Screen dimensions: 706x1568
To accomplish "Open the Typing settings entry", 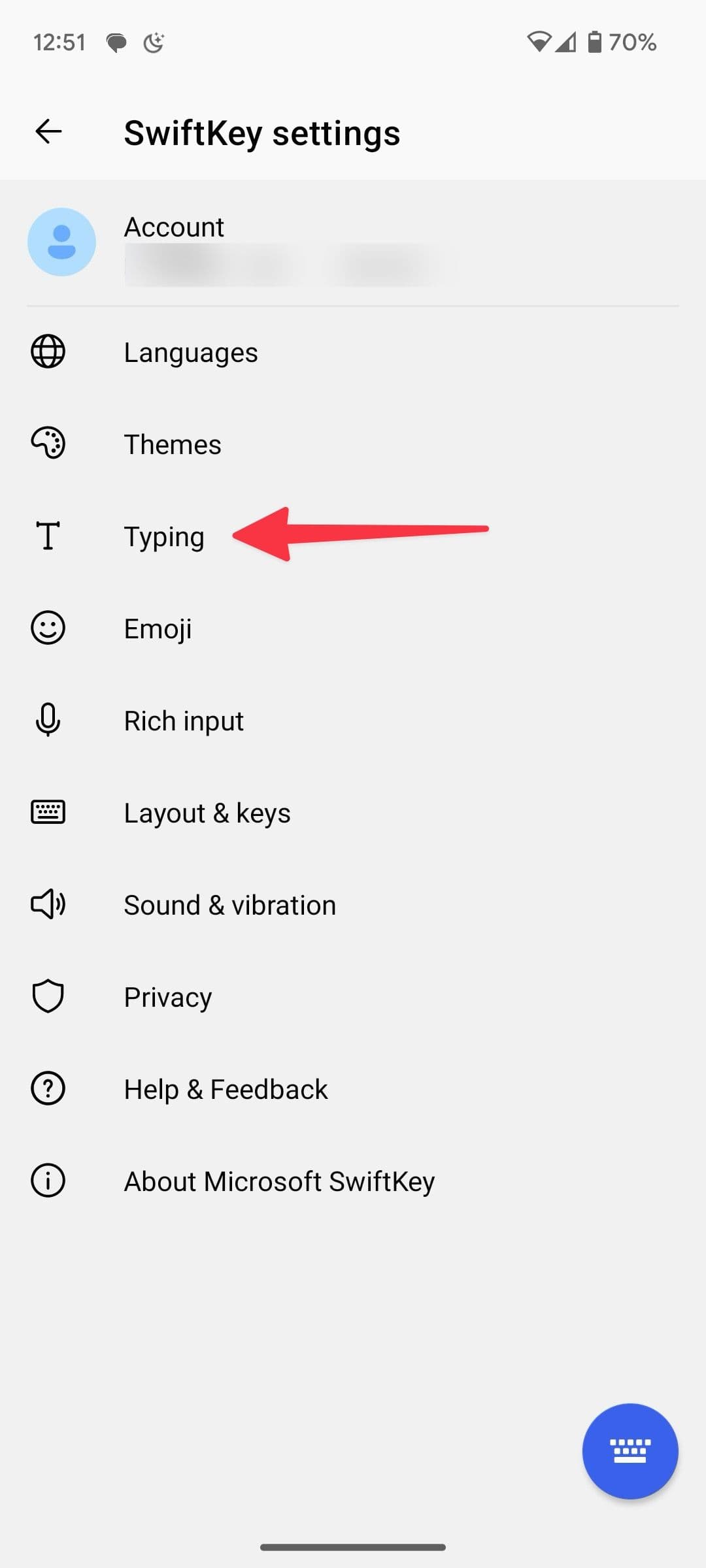I will tap(165, 536).
